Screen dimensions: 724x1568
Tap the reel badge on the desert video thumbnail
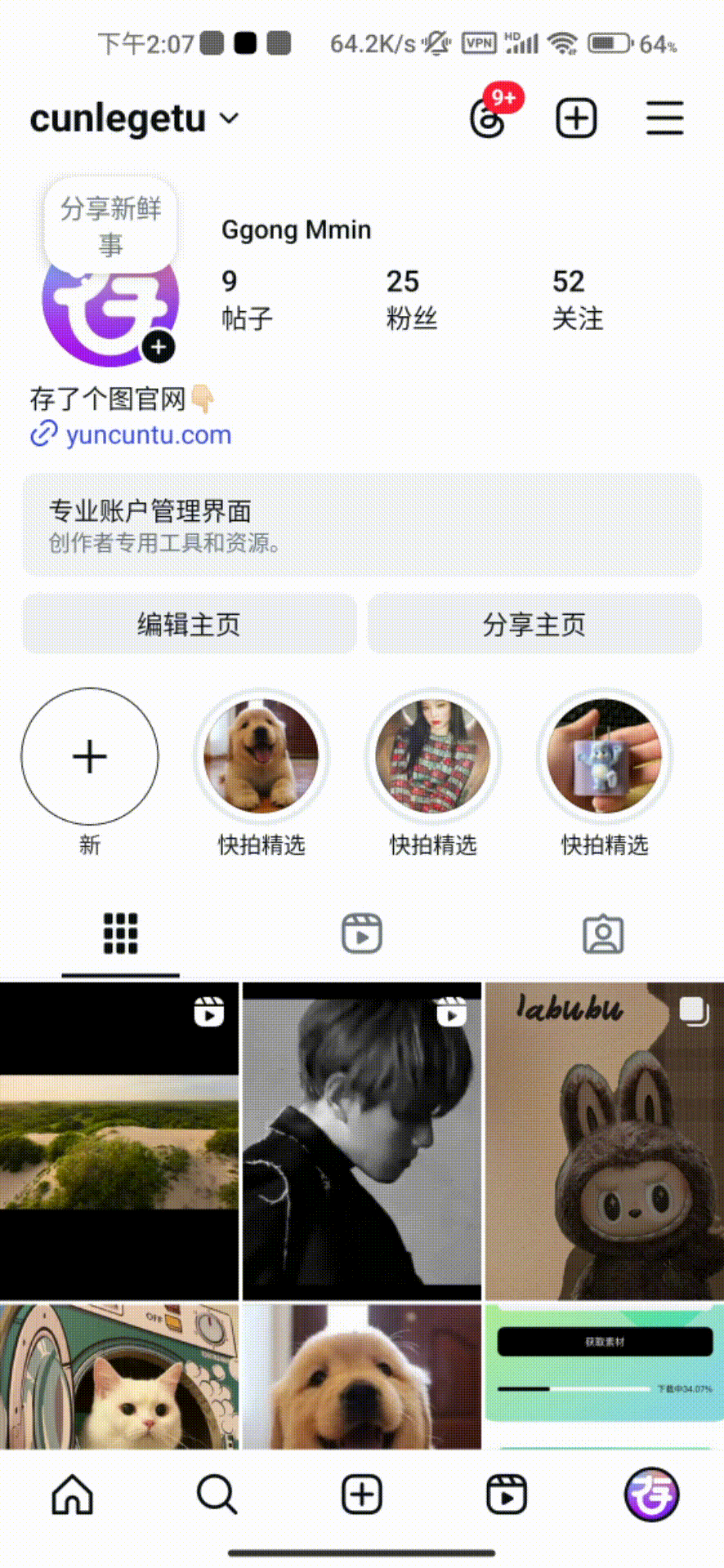click(x=210, y=1013)
